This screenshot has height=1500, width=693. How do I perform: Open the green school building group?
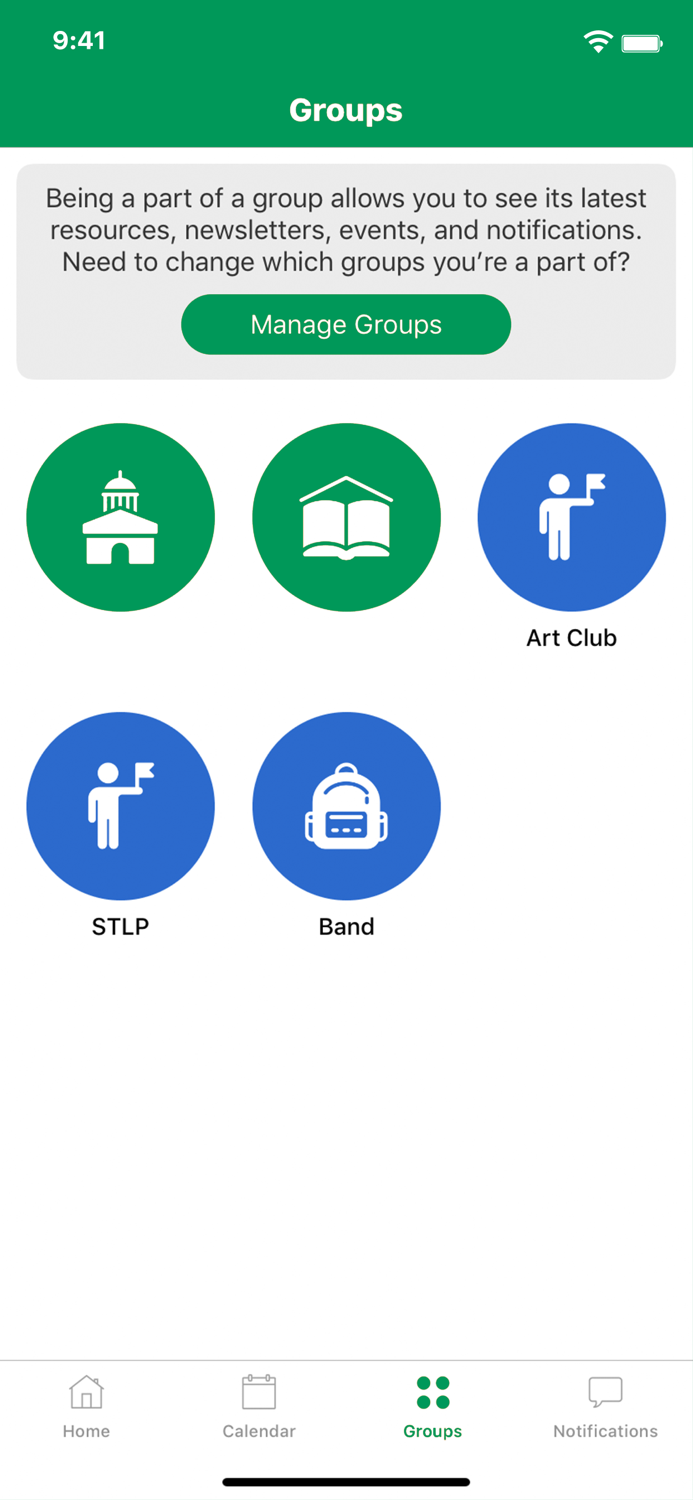pos(120,517)
